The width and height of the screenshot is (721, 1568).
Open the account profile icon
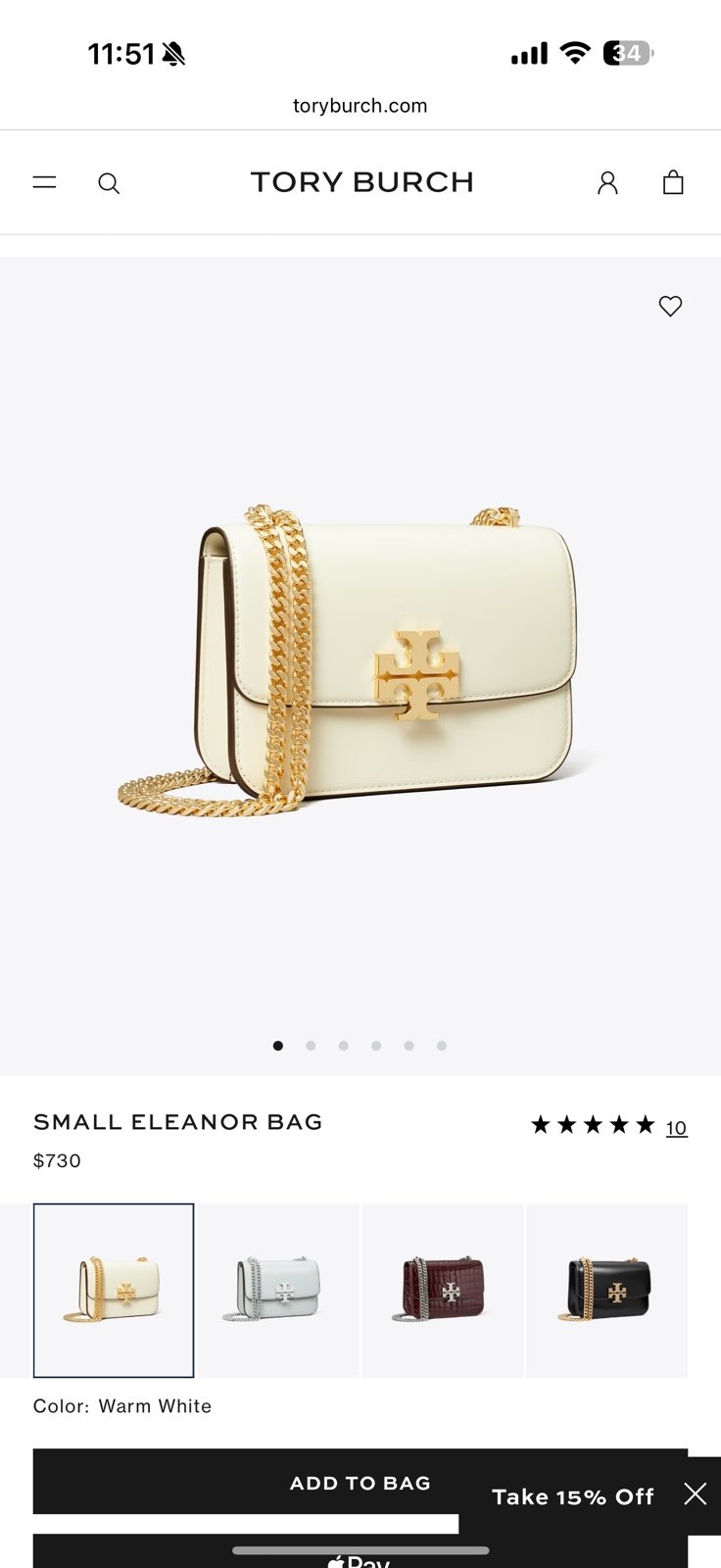(x=607, y=182)
